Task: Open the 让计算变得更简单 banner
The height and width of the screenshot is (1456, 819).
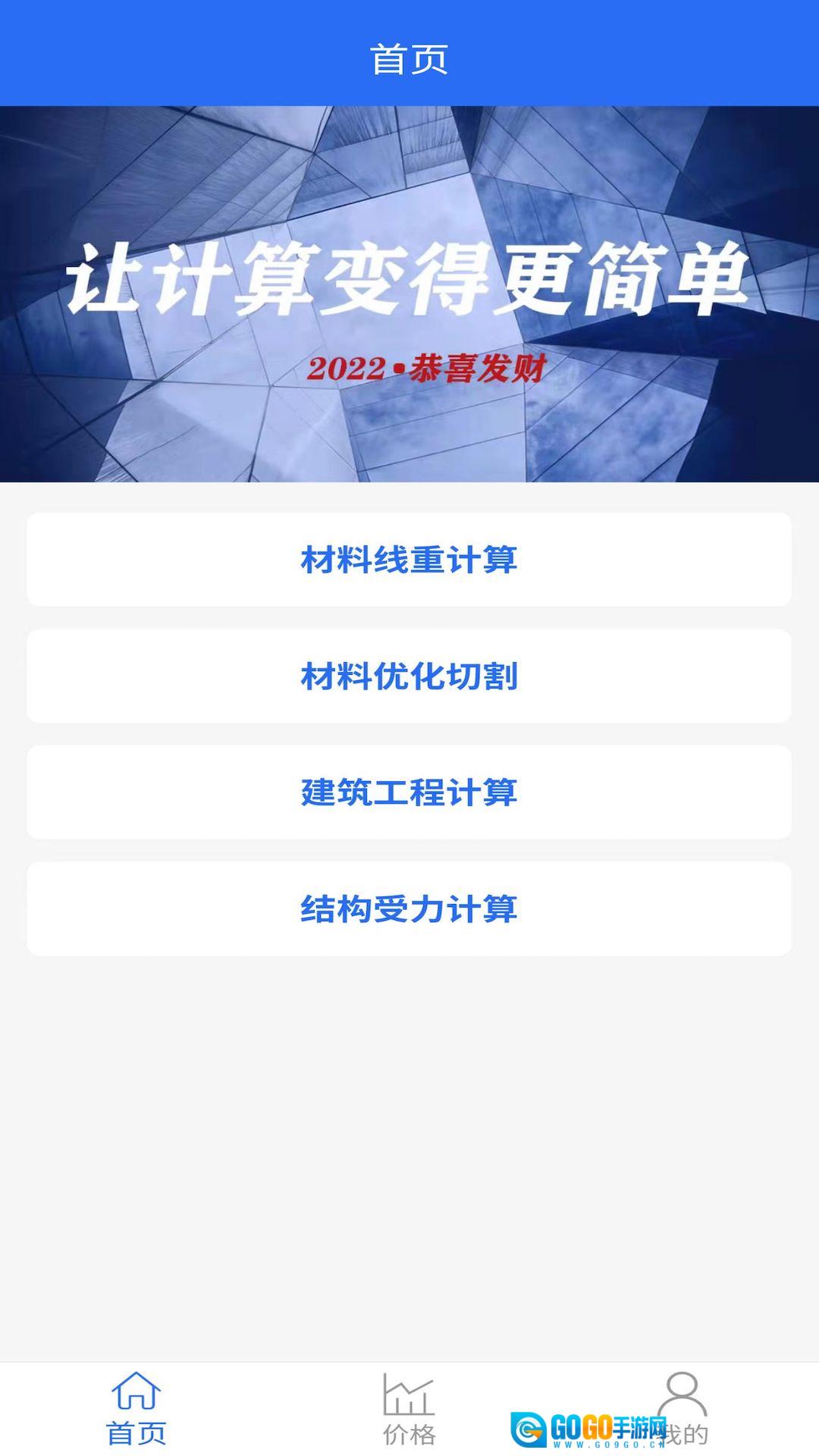Action: point(409,294)
